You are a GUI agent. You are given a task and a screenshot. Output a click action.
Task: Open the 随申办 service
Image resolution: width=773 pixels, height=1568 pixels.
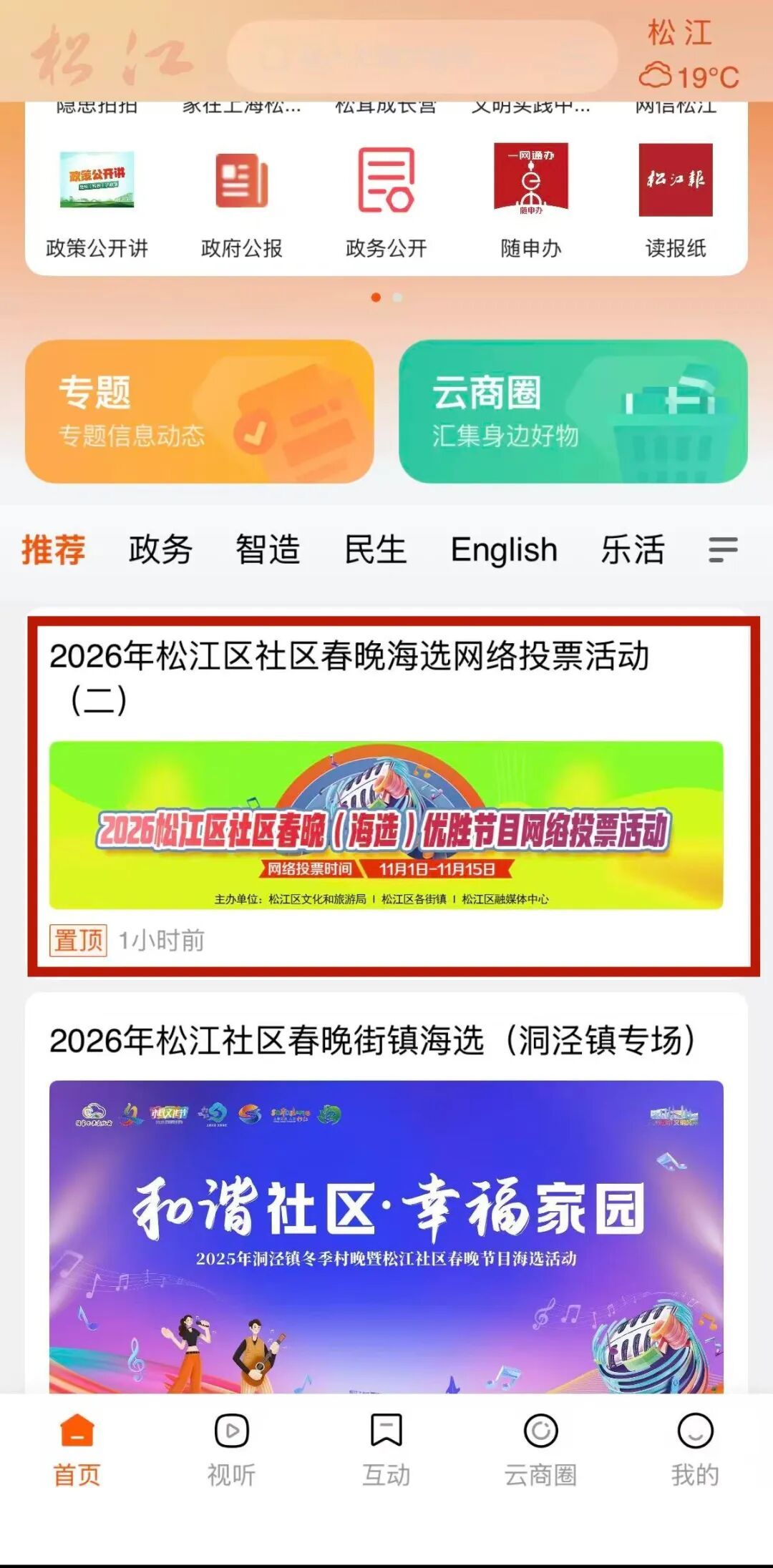point(530,202)
